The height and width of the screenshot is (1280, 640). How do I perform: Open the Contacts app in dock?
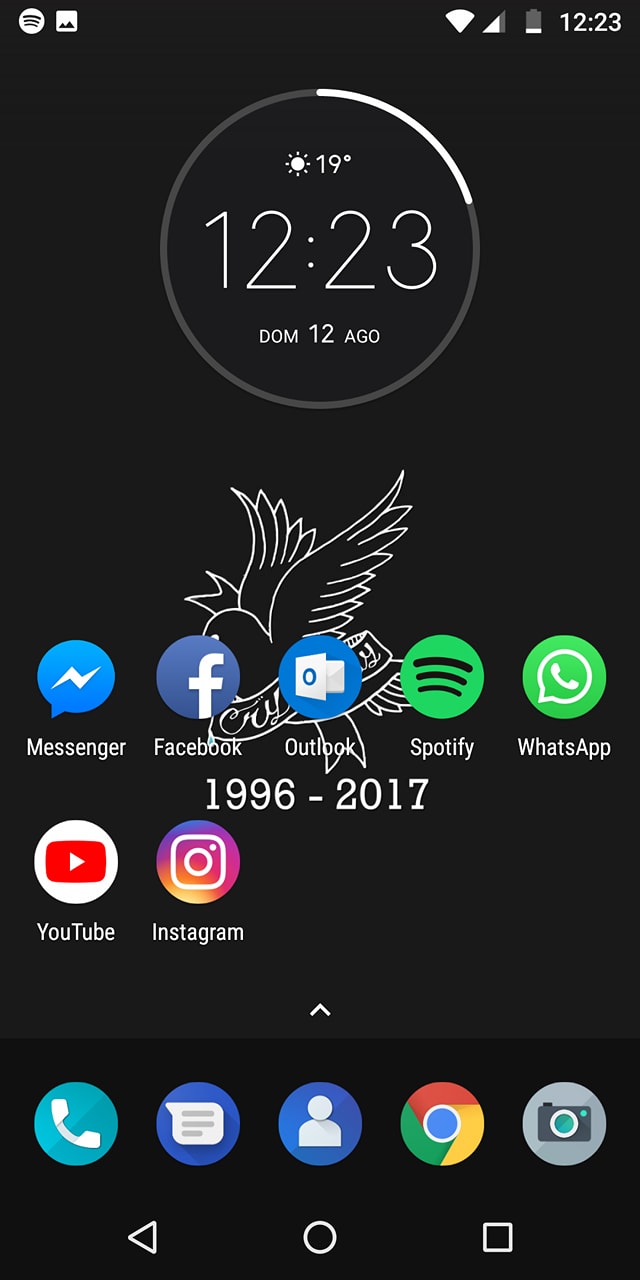click(x=320, y=1124)
